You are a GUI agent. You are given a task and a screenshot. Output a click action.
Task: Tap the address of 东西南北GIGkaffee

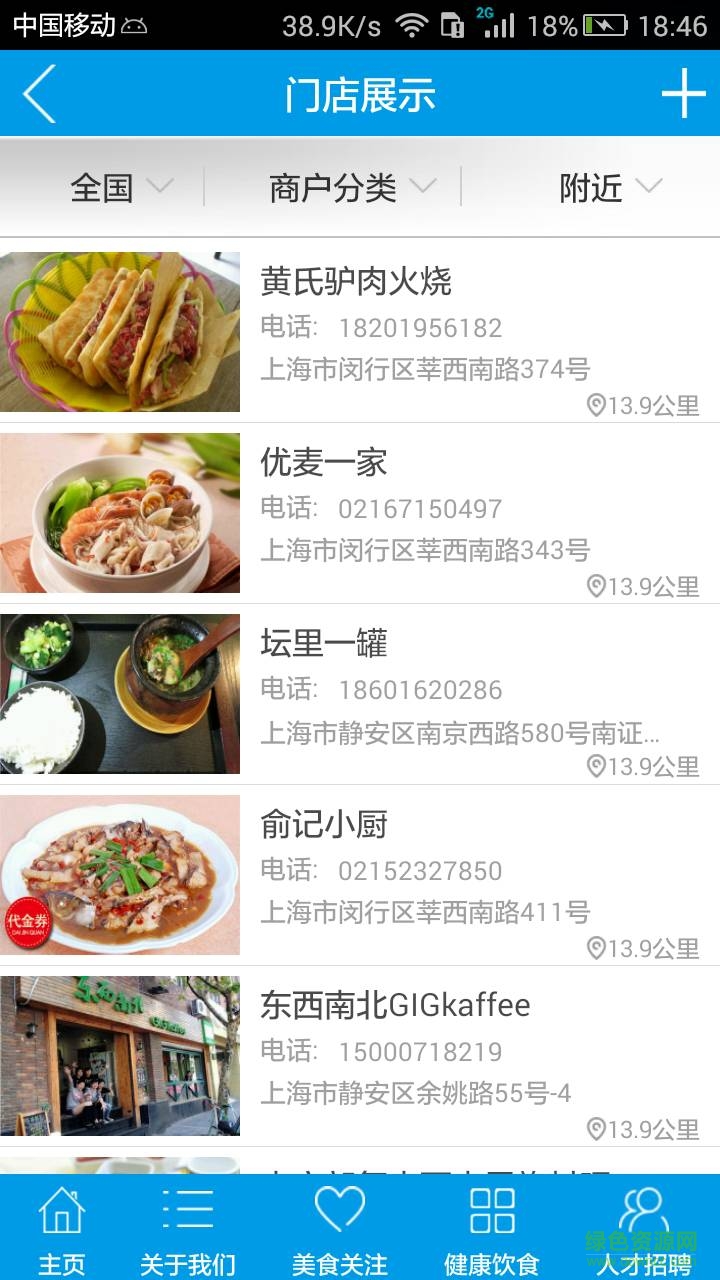[416, 1094]
